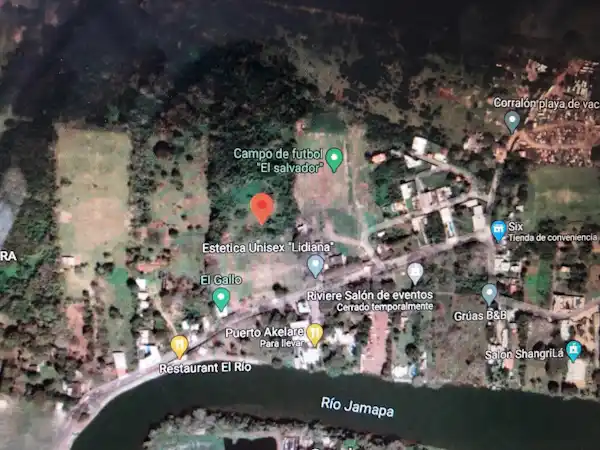Select the Salón ShangriLá marker
Screen dimensions: 600x450
[x=573, y=350]
